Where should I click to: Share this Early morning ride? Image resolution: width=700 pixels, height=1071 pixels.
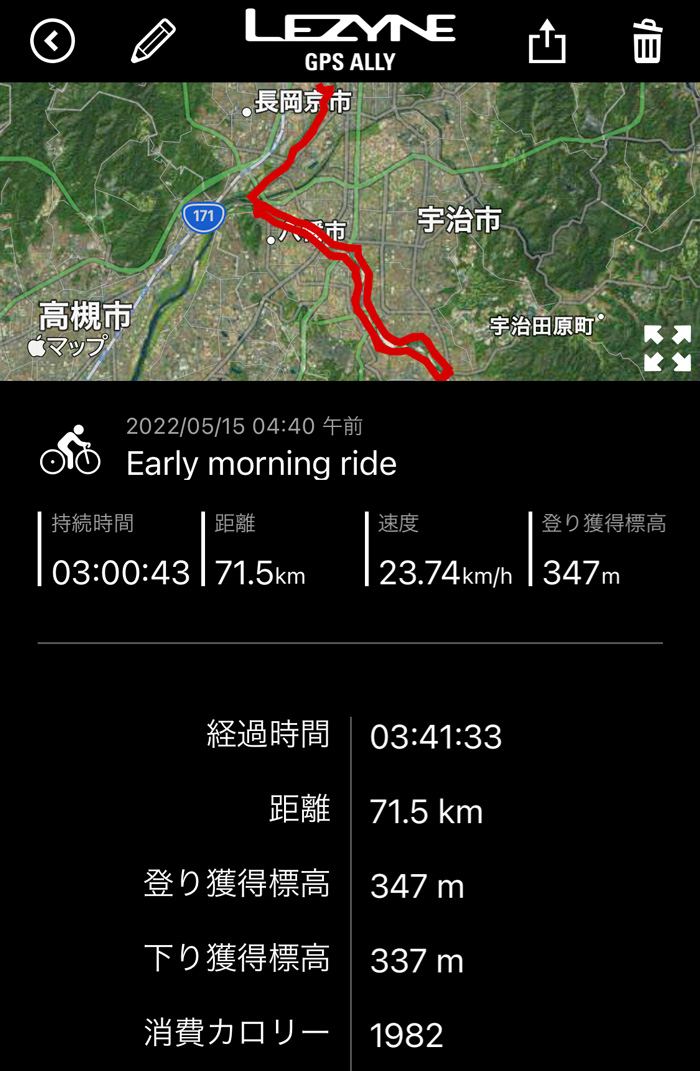coord(547,42)
